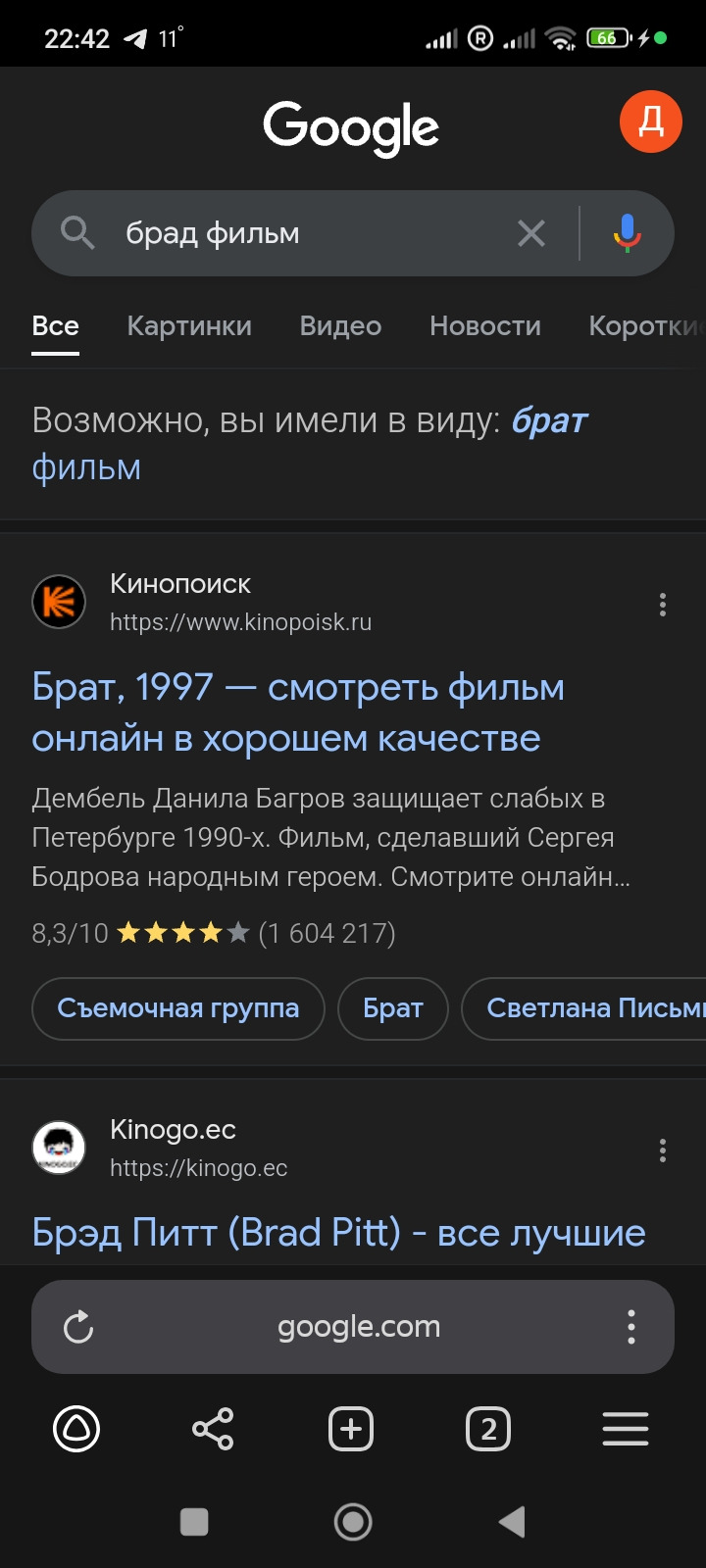Switch to the Картинки tab
Viewport: 706px width, 1568px height.
pos(189,326)
